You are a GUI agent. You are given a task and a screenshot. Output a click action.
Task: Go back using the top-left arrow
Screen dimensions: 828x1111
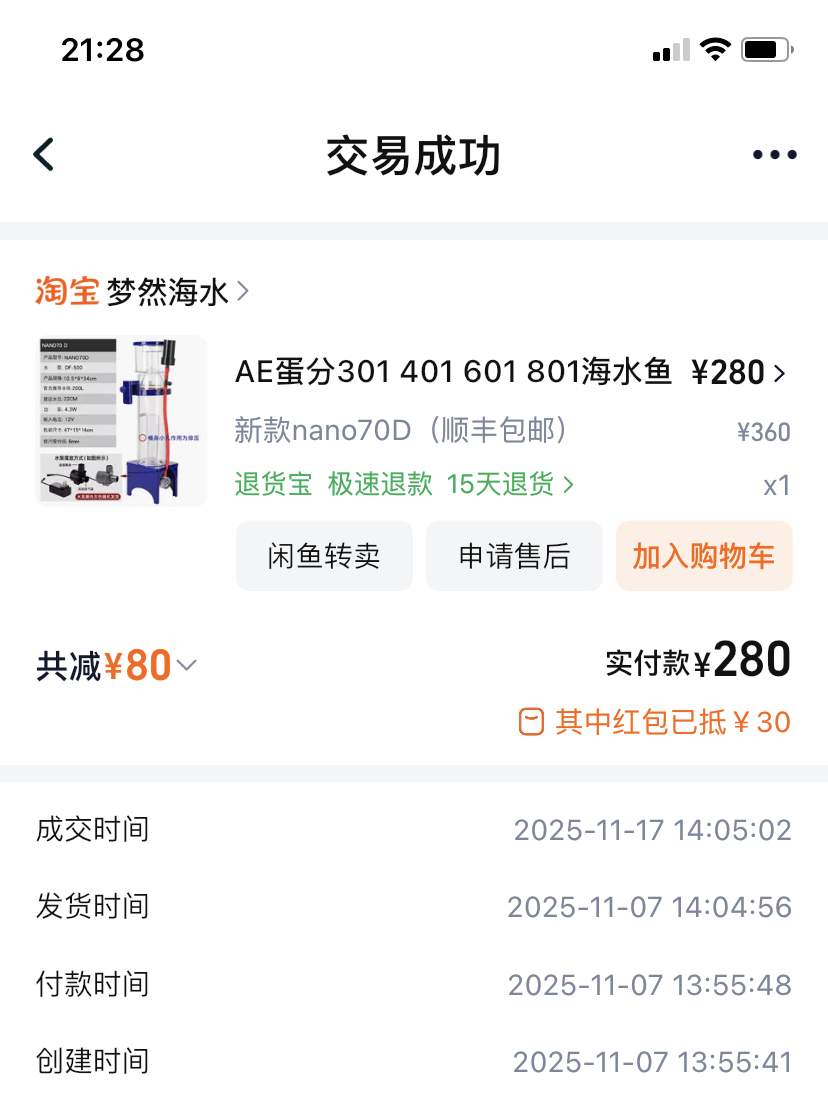point(43,155)
